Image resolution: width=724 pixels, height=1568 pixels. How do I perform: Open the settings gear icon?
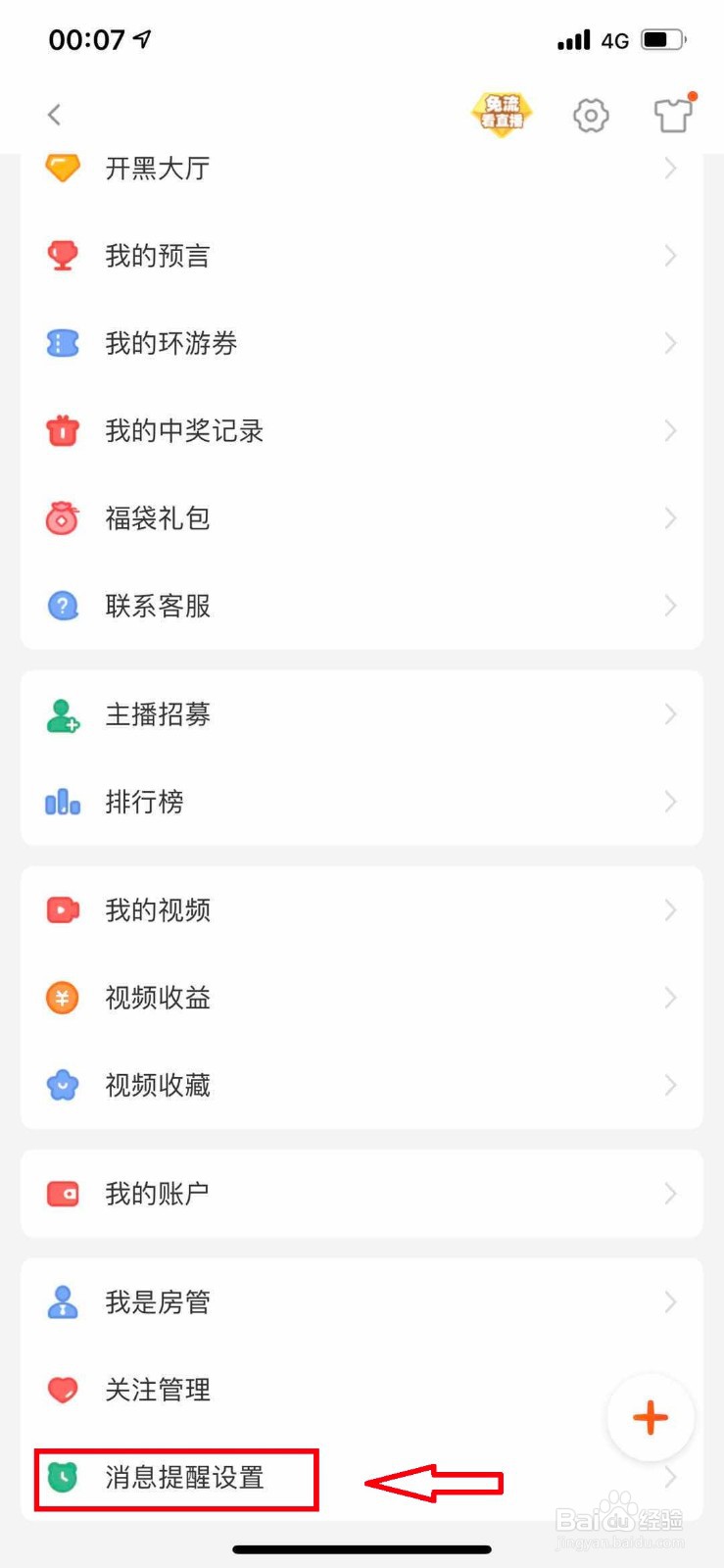591,116
